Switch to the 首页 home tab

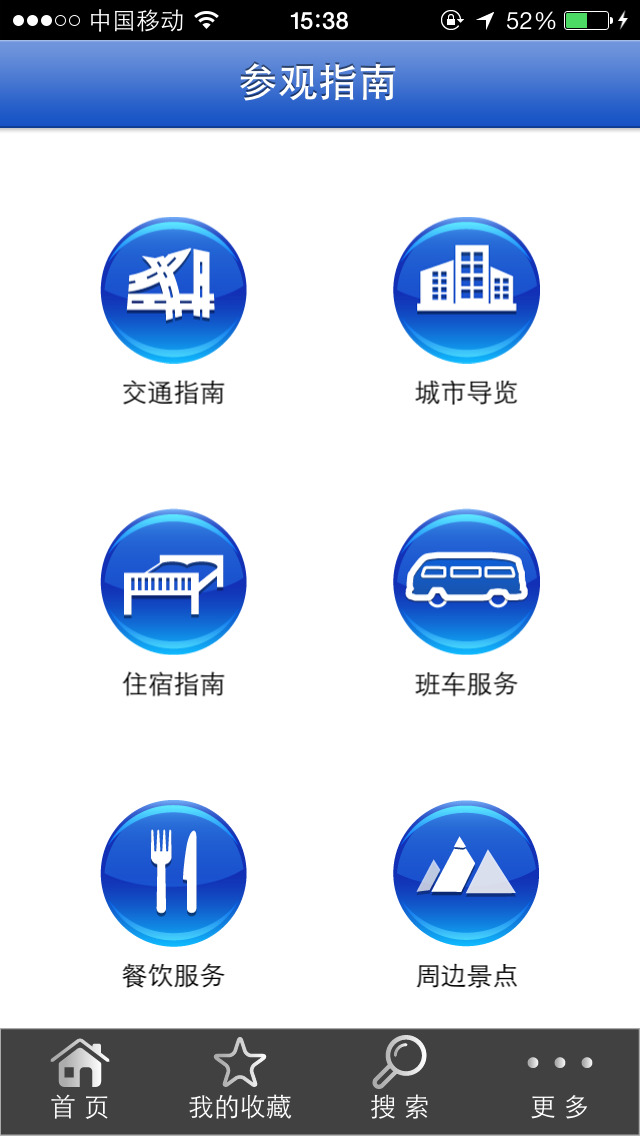(80, 1081)
